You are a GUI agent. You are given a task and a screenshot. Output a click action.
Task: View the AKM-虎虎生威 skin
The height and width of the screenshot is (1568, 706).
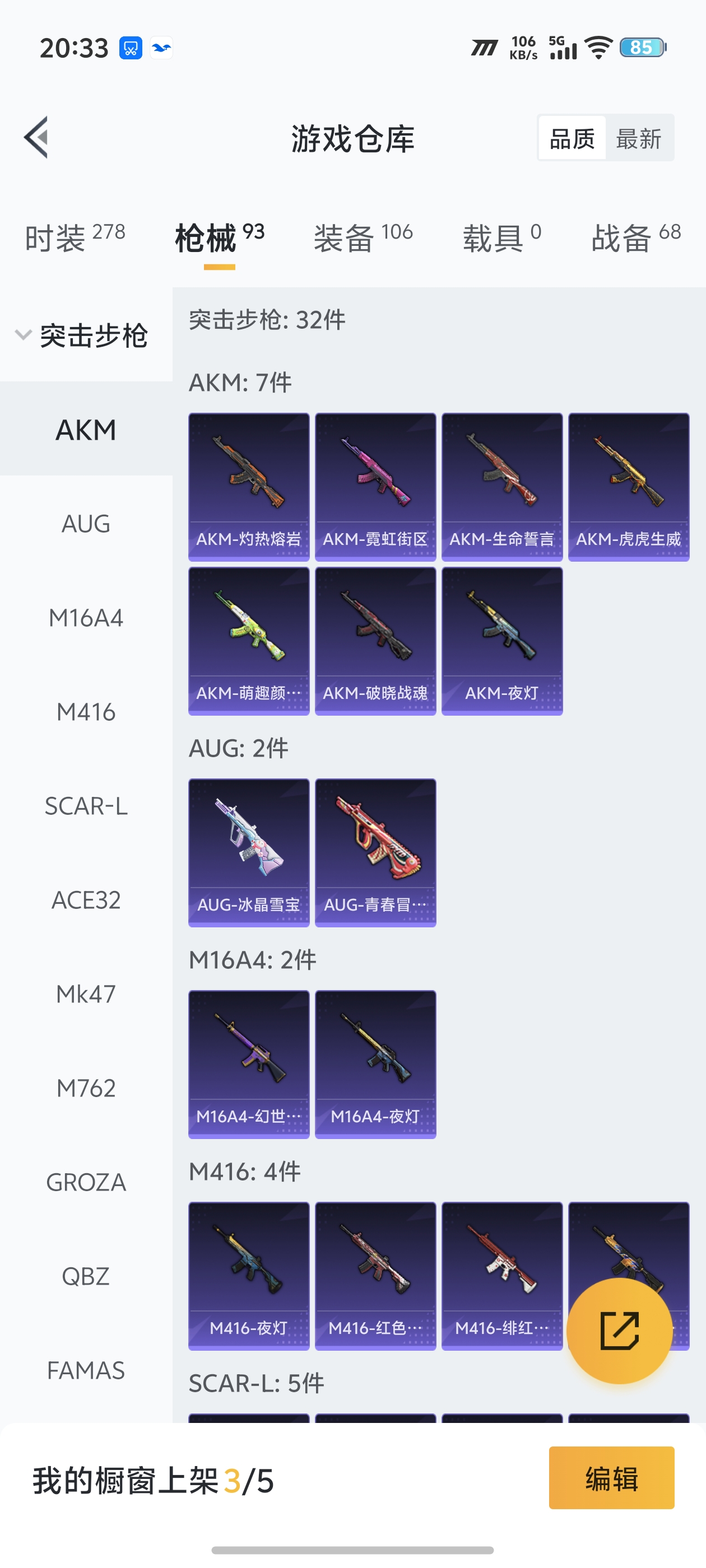point(629,487)
